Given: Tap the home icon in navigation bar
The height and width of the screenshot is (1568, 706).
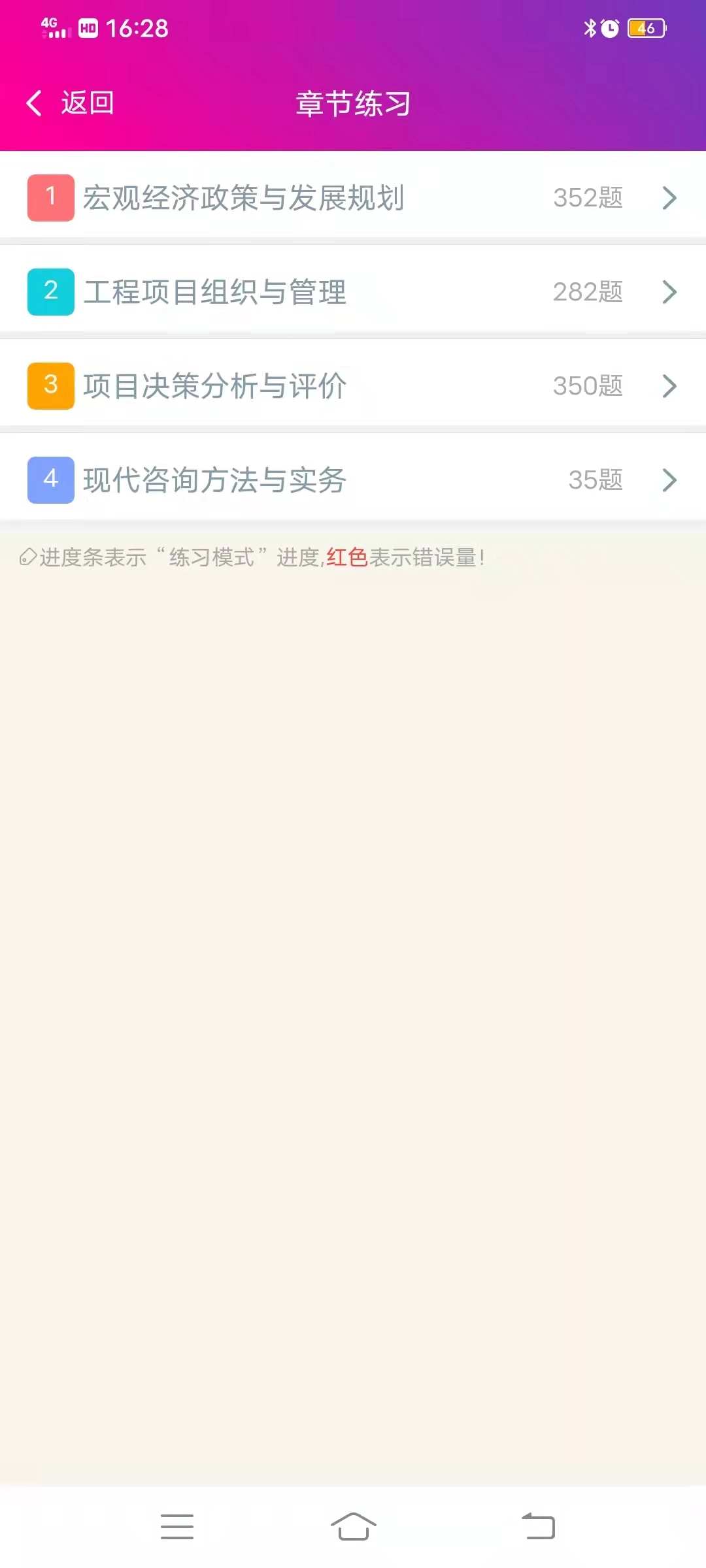Looking at the screenshot, I should (x=353, y=1526).
